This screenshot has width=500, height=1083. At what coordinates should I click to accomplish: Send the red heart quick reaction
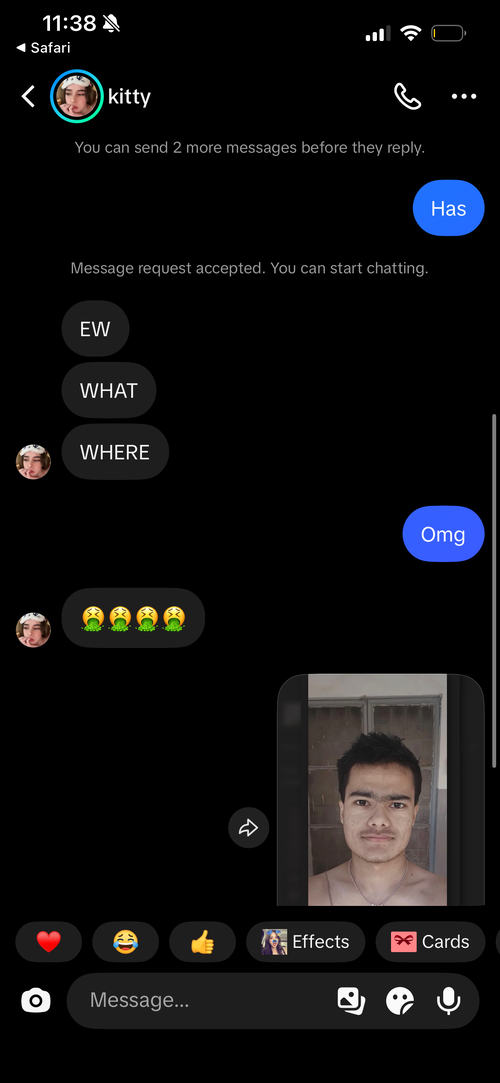49,941
